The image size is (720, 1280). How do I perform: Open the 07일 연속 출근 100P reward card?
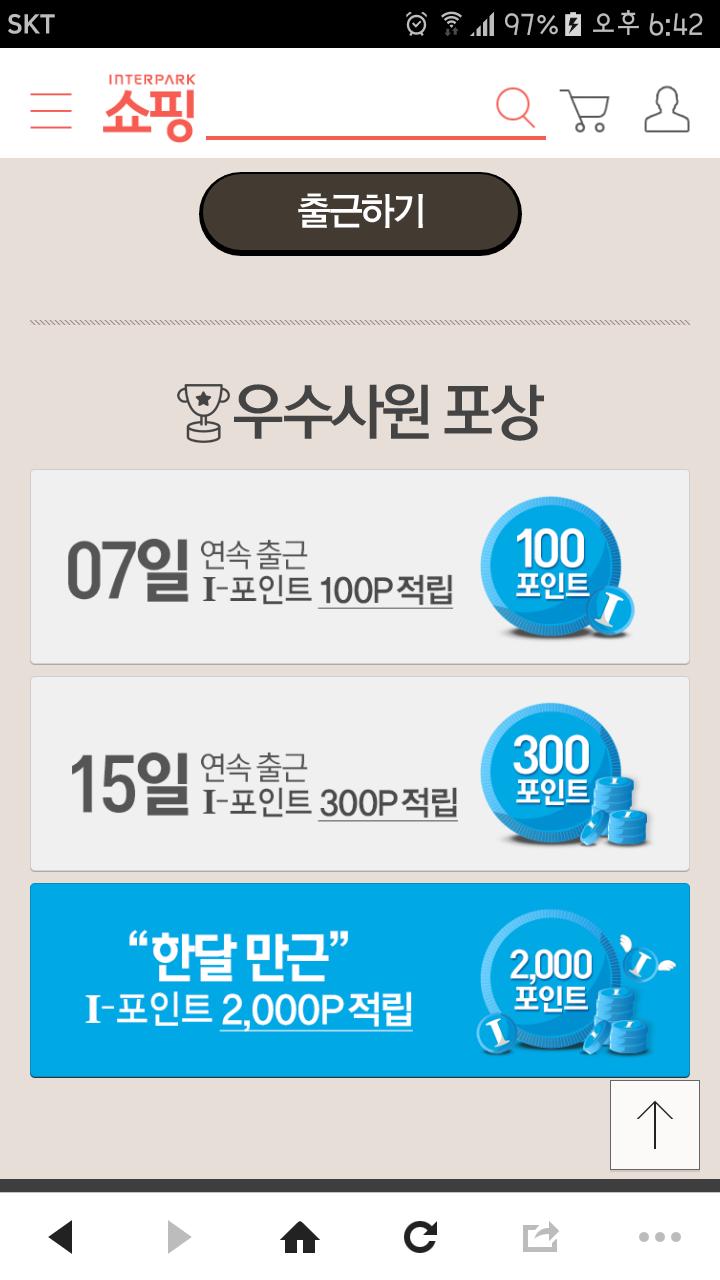(x=360, y=566)
